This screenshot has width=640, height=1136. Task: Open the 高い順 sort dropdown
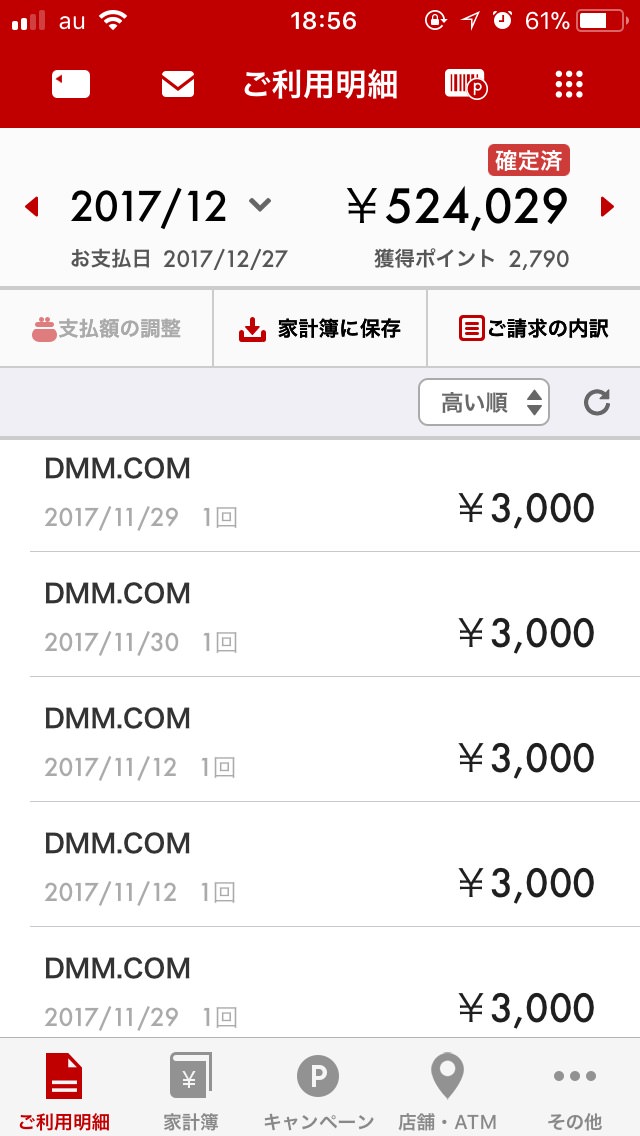coord(484,402)
